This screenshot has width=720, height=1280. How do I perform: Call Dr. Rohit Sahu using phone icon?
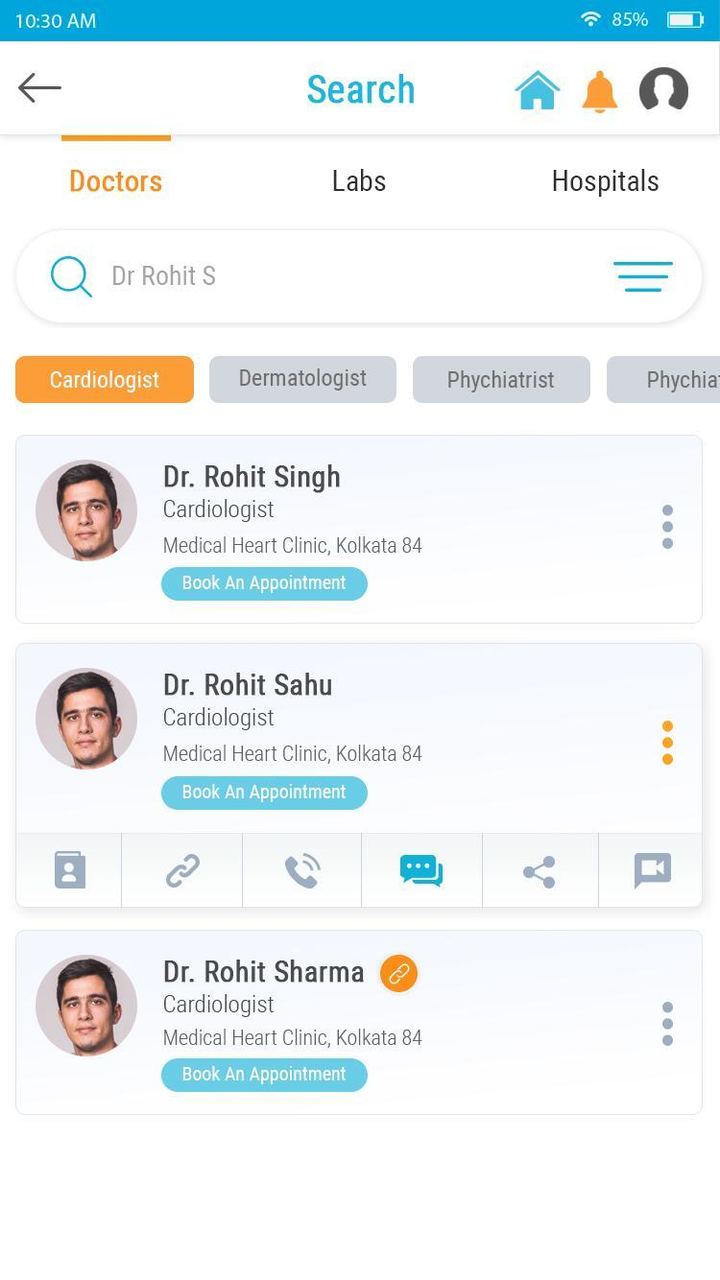coord(302,870)
